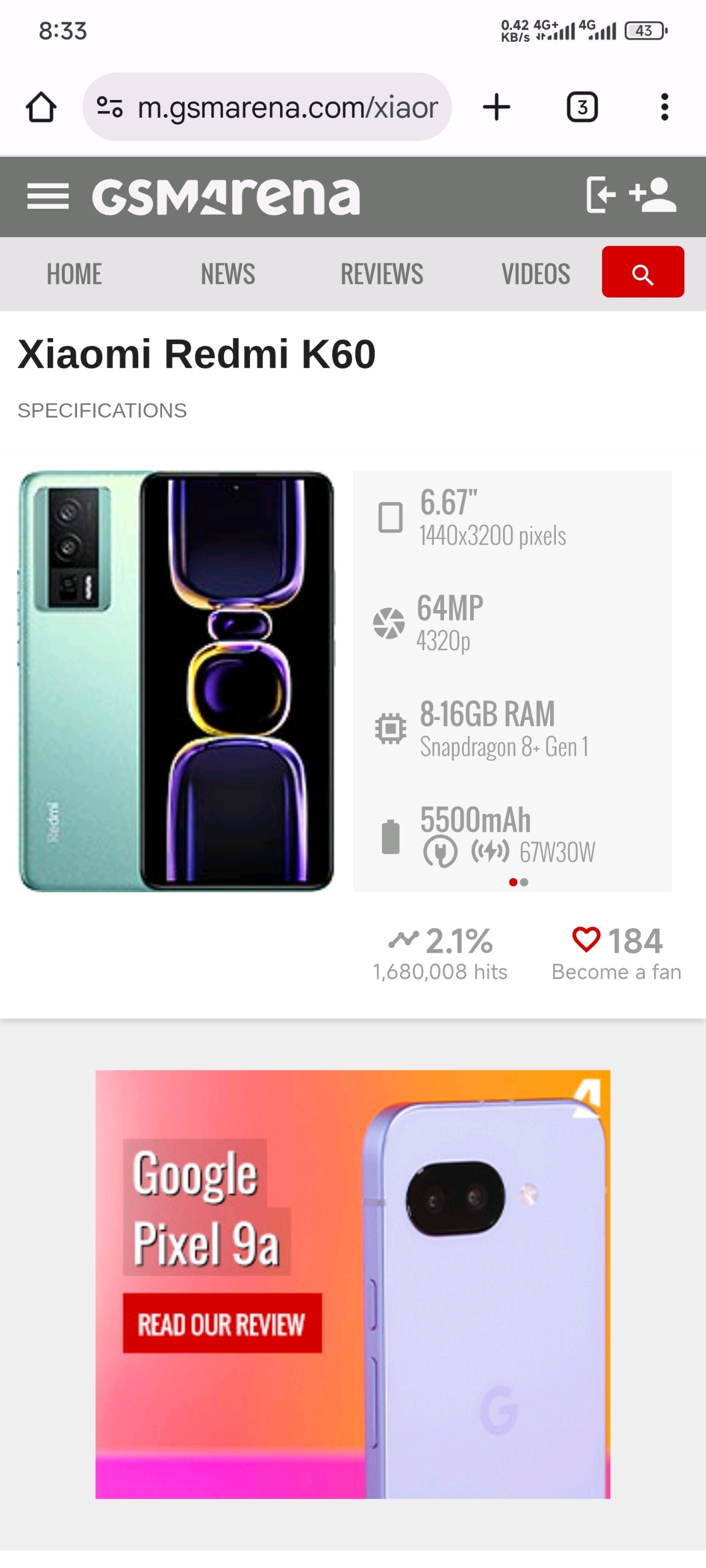Open the GSMArena hamburger menu
This screenshot has height=1568, width=706.
(x=48, y=196)
